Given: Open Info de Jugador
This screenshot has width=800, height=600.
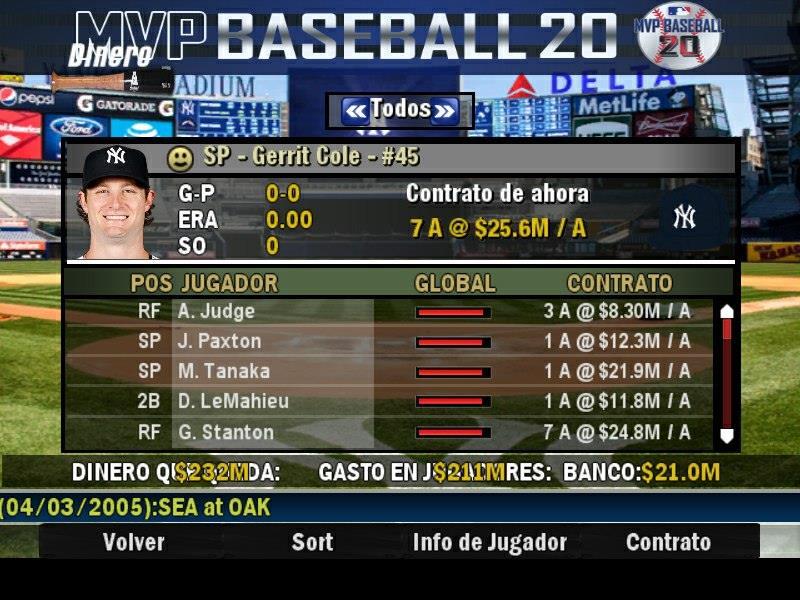Looking at the screenshot, I should coord(490,542).
